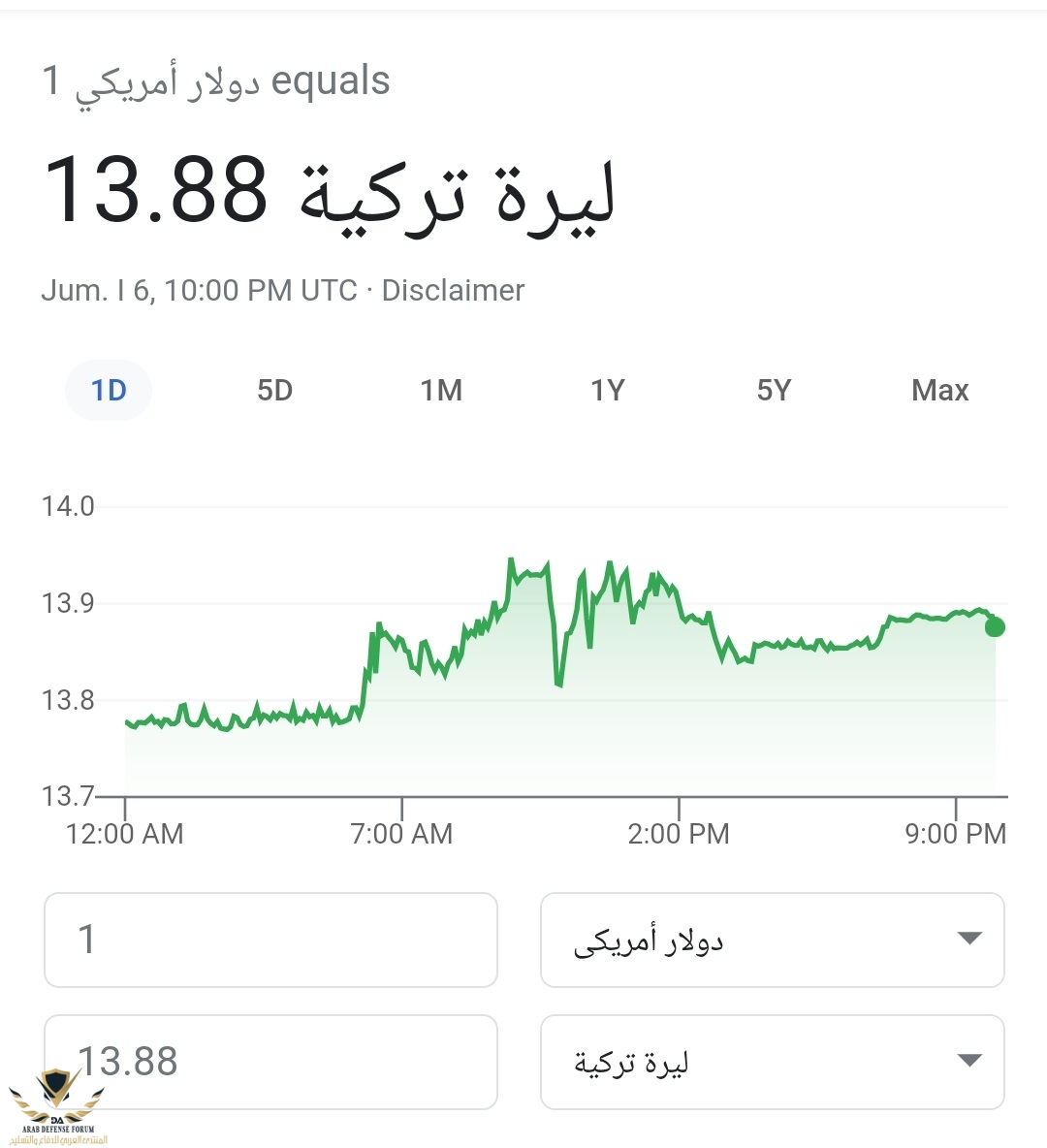Switch to the 5D chart range
Screen dimensions: 1047x1148
tap(274, 390)
